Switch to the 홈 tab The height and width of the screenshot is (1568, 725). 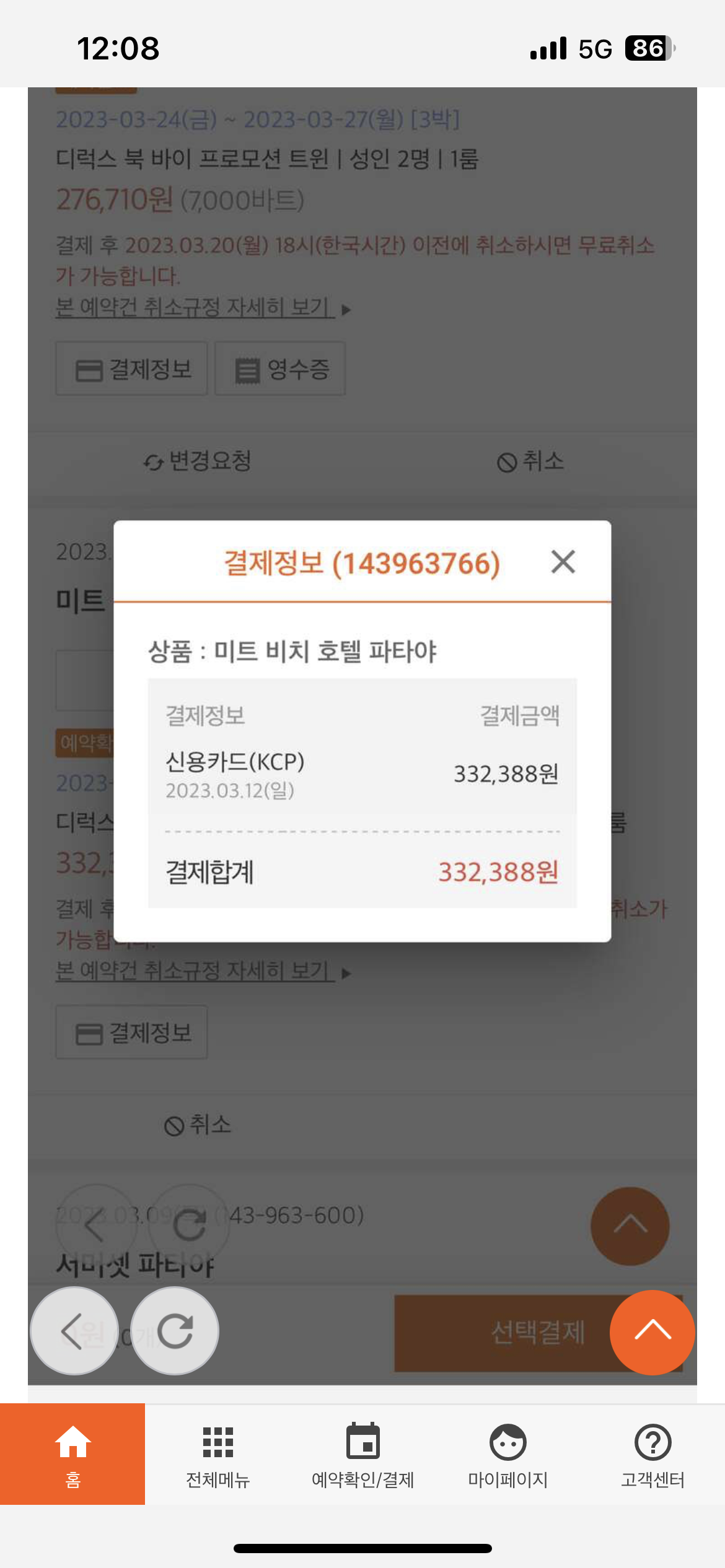point(72,1453)
